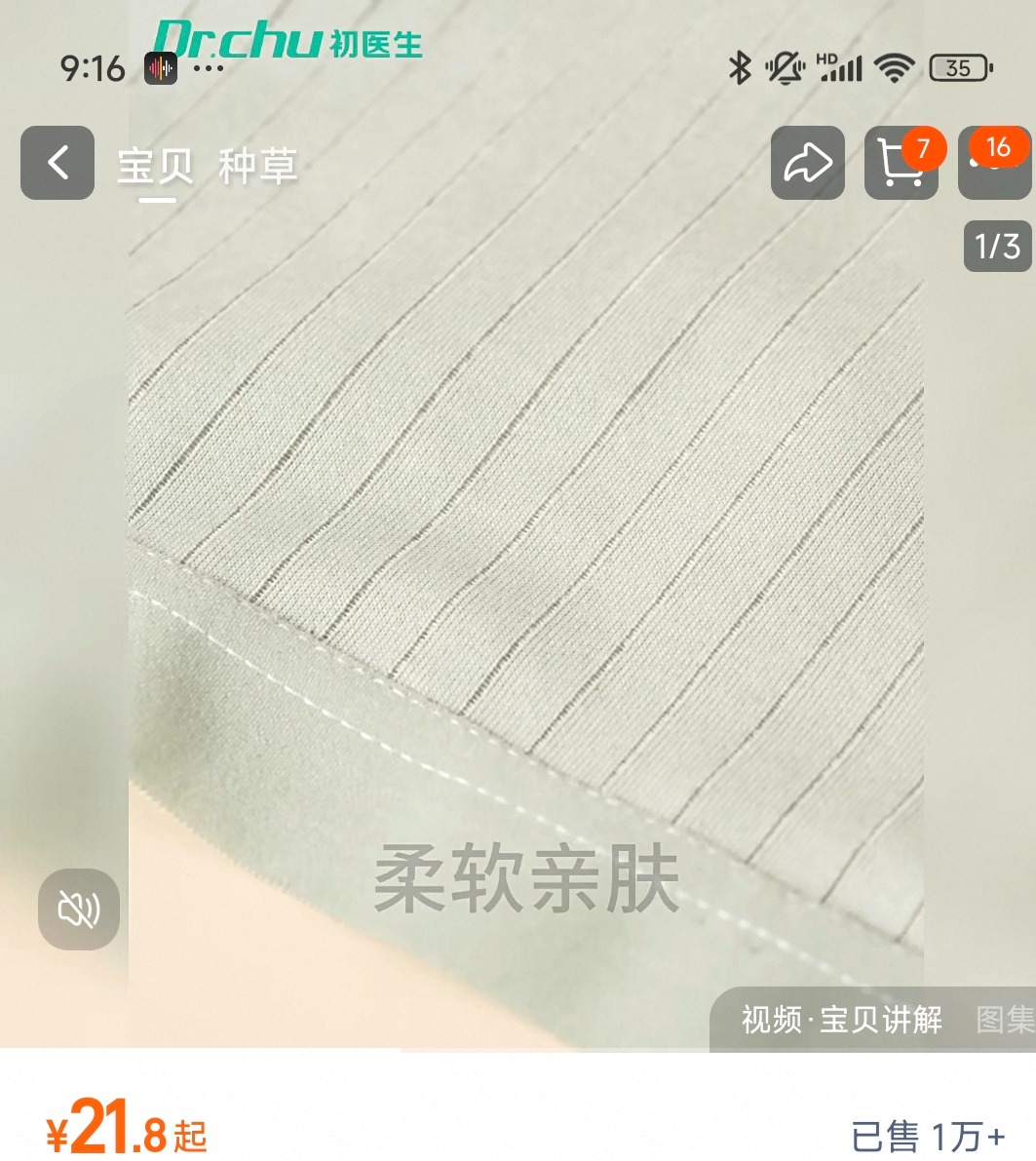
Task: Open the shopping cart
Action: click(900, 164)
